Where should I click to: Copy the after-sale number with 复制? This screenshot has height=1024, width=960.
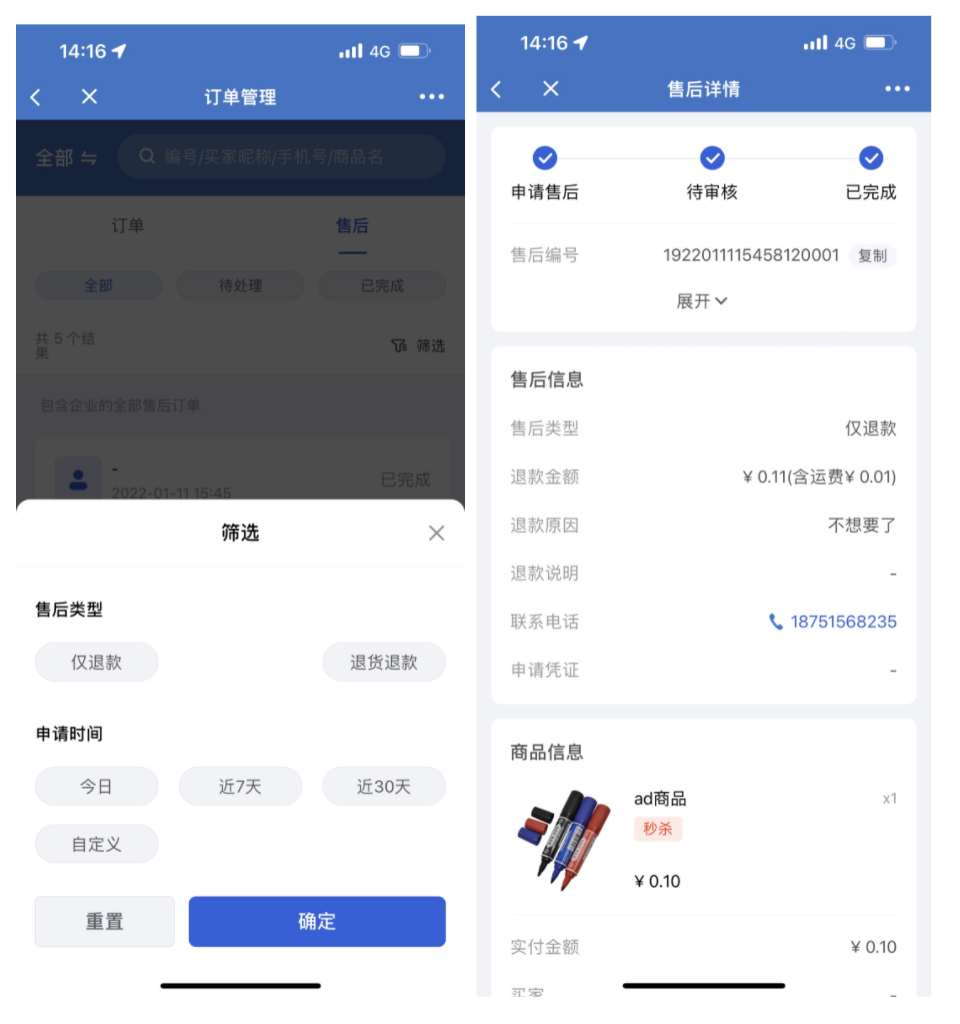pos(872,255)
